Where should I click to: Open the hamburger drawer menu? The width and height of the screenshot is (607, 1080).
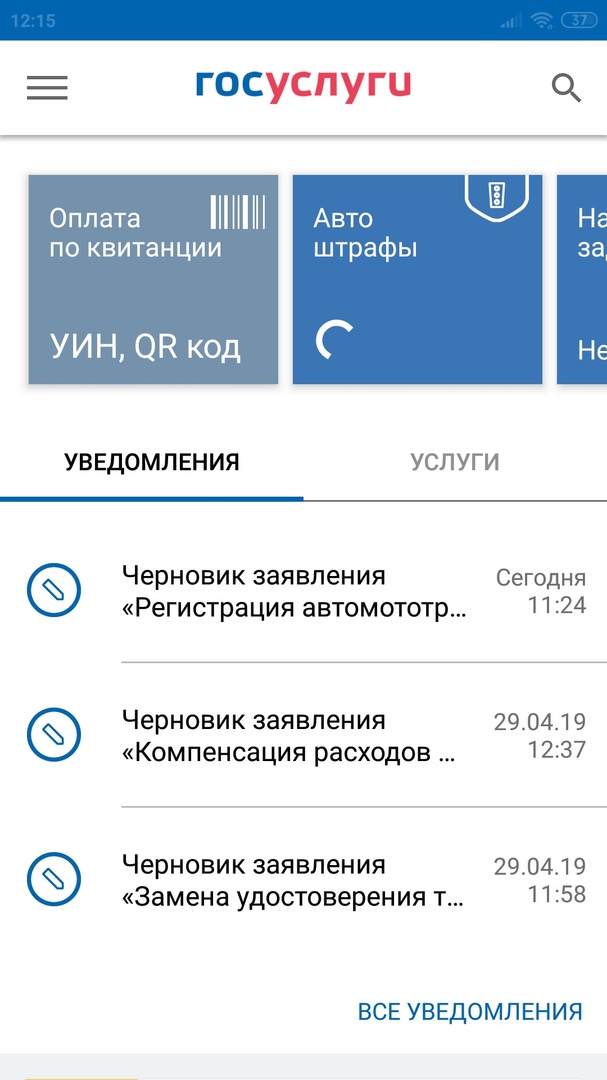(x=47, y=87)
